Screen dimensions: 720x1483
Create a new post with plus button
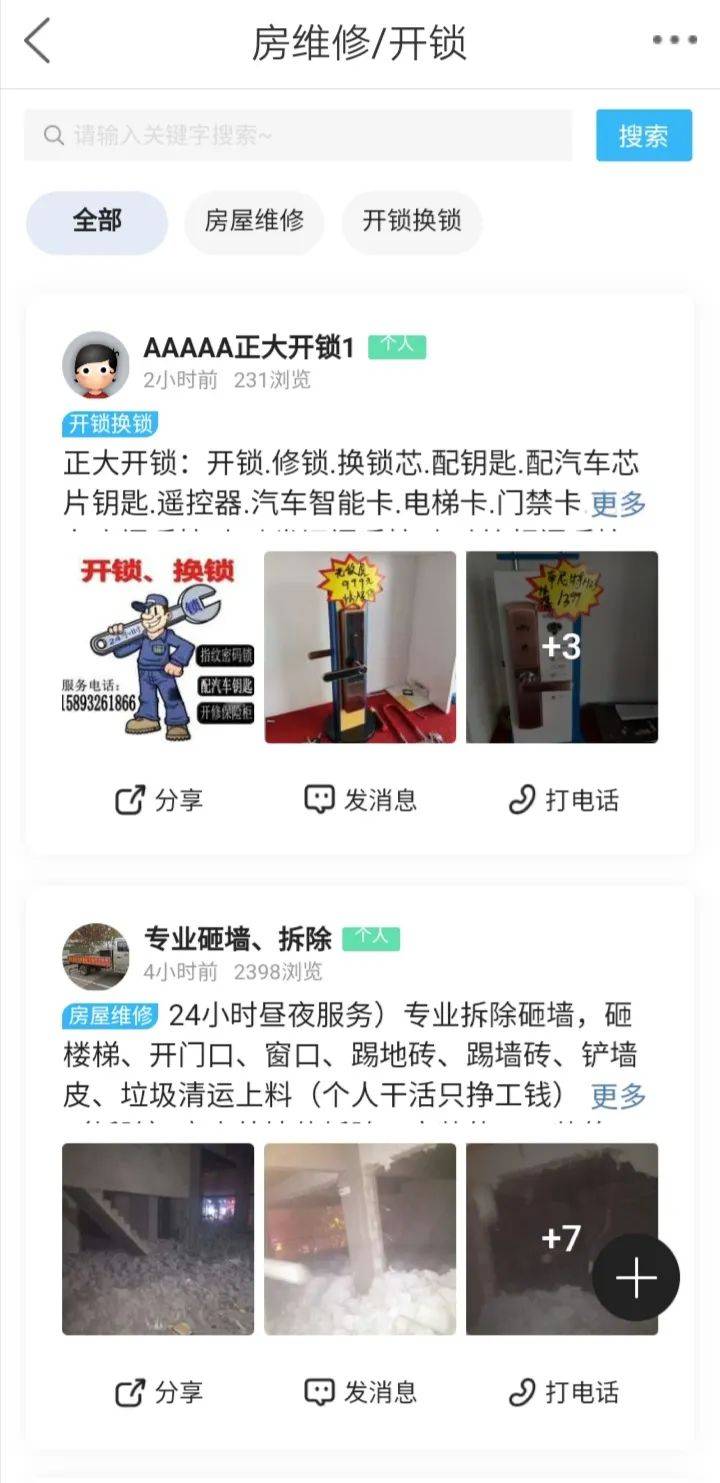click(x=636, y=1278)
